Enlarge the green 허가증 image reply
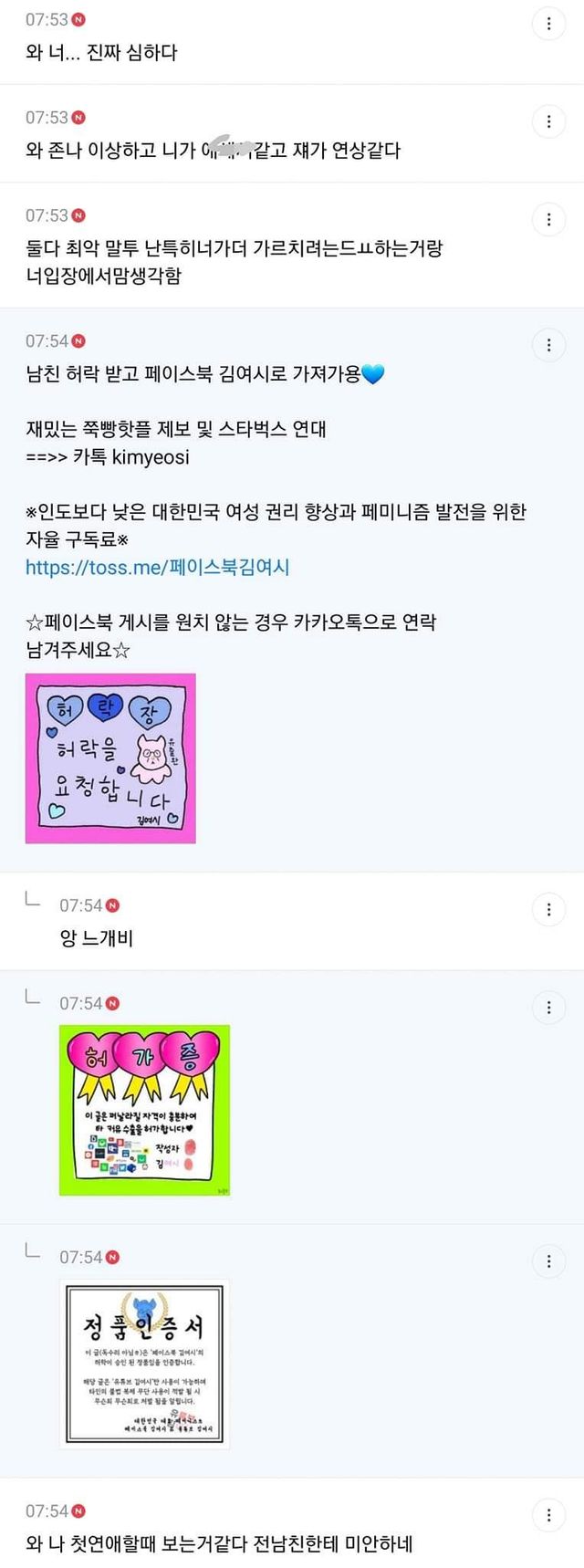 (x=144, y=1110)
